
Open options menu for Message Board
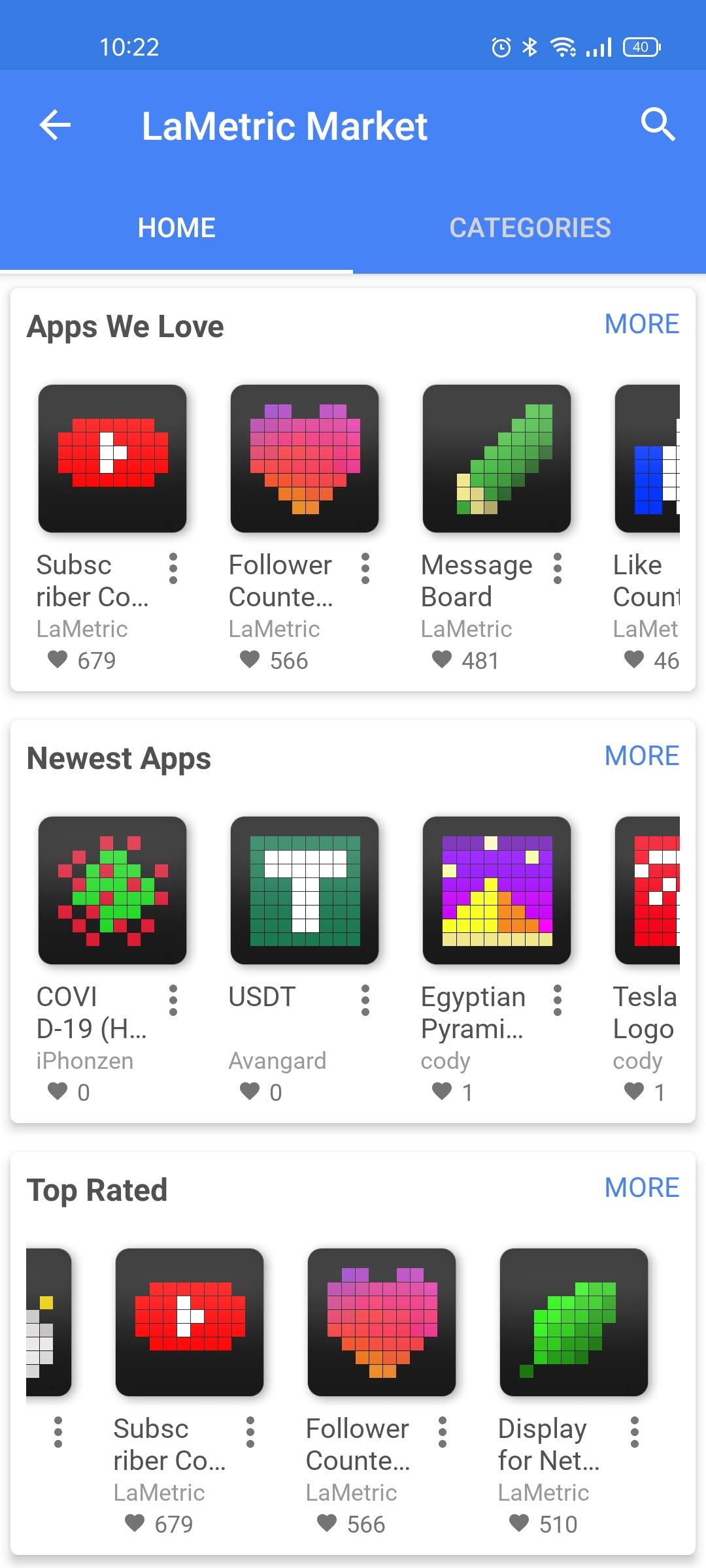[x=558, y=568]
